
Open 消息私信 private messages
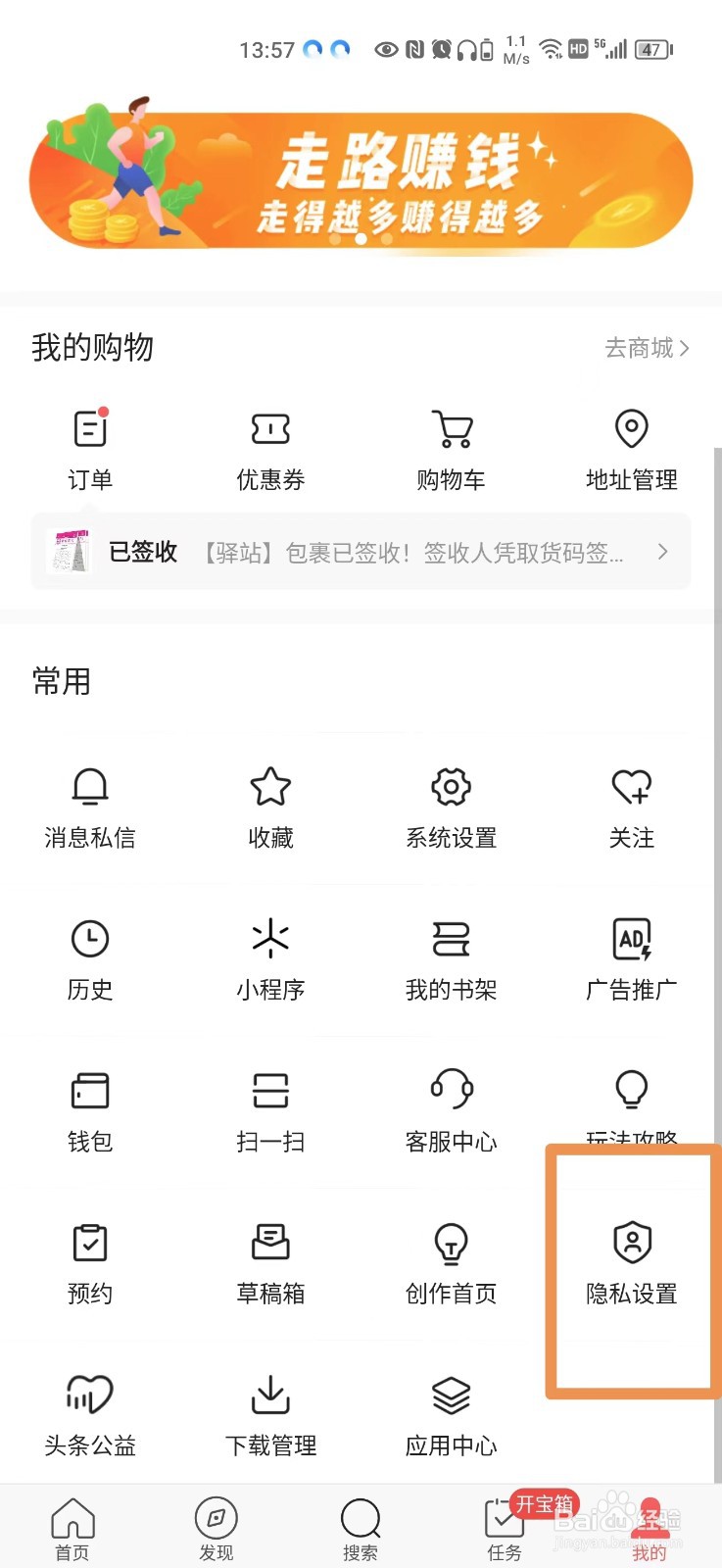tap(89, 806)
